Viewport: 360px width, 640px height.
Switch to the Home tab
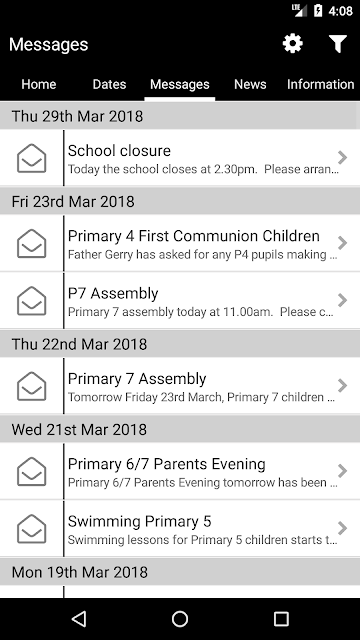pyautogui.click(x=39, y=84)
